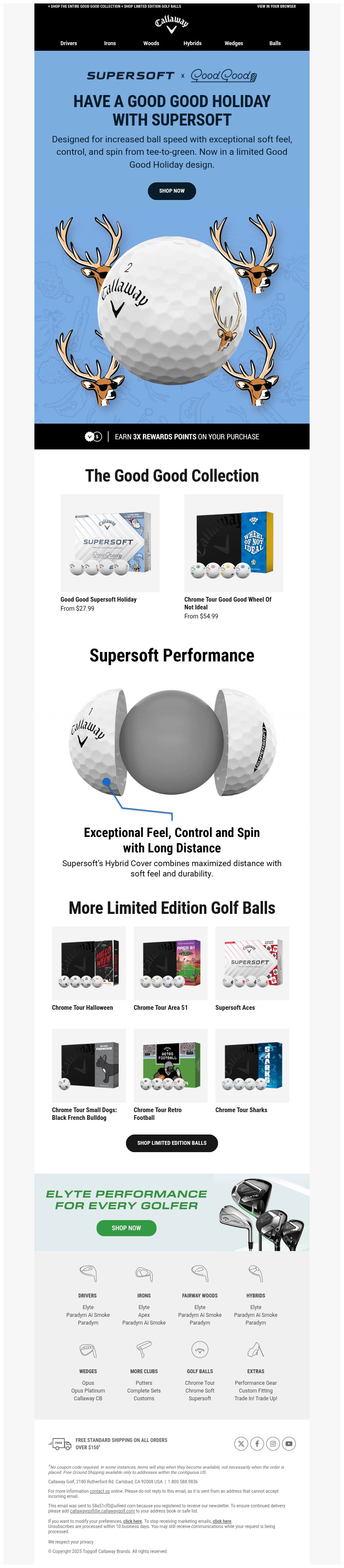Open Chrome Soft under Golf Balls
Viewport: 344px width, 1568px height.
(x=200, y=1391)
